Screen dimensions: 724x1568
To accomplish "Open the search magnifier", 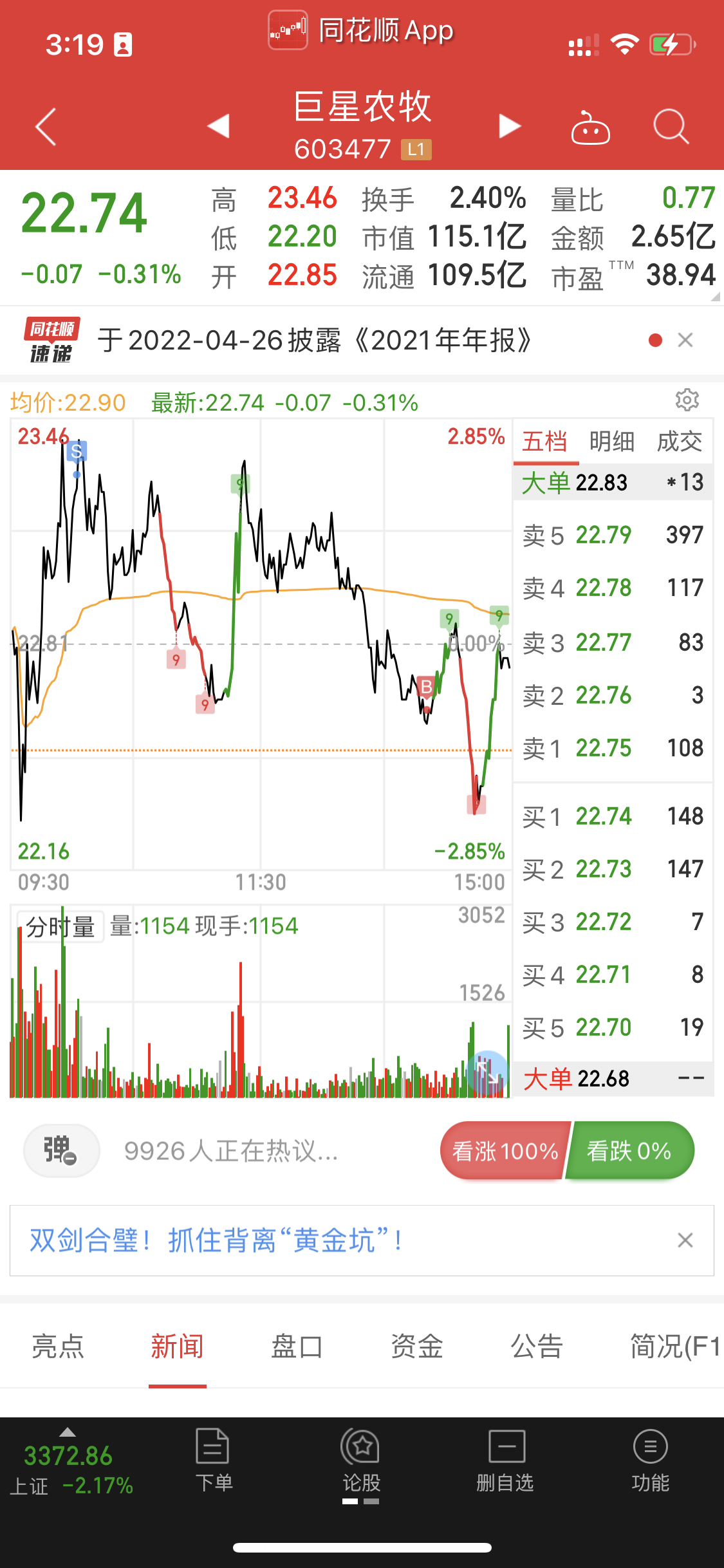I will click(671, 126).
